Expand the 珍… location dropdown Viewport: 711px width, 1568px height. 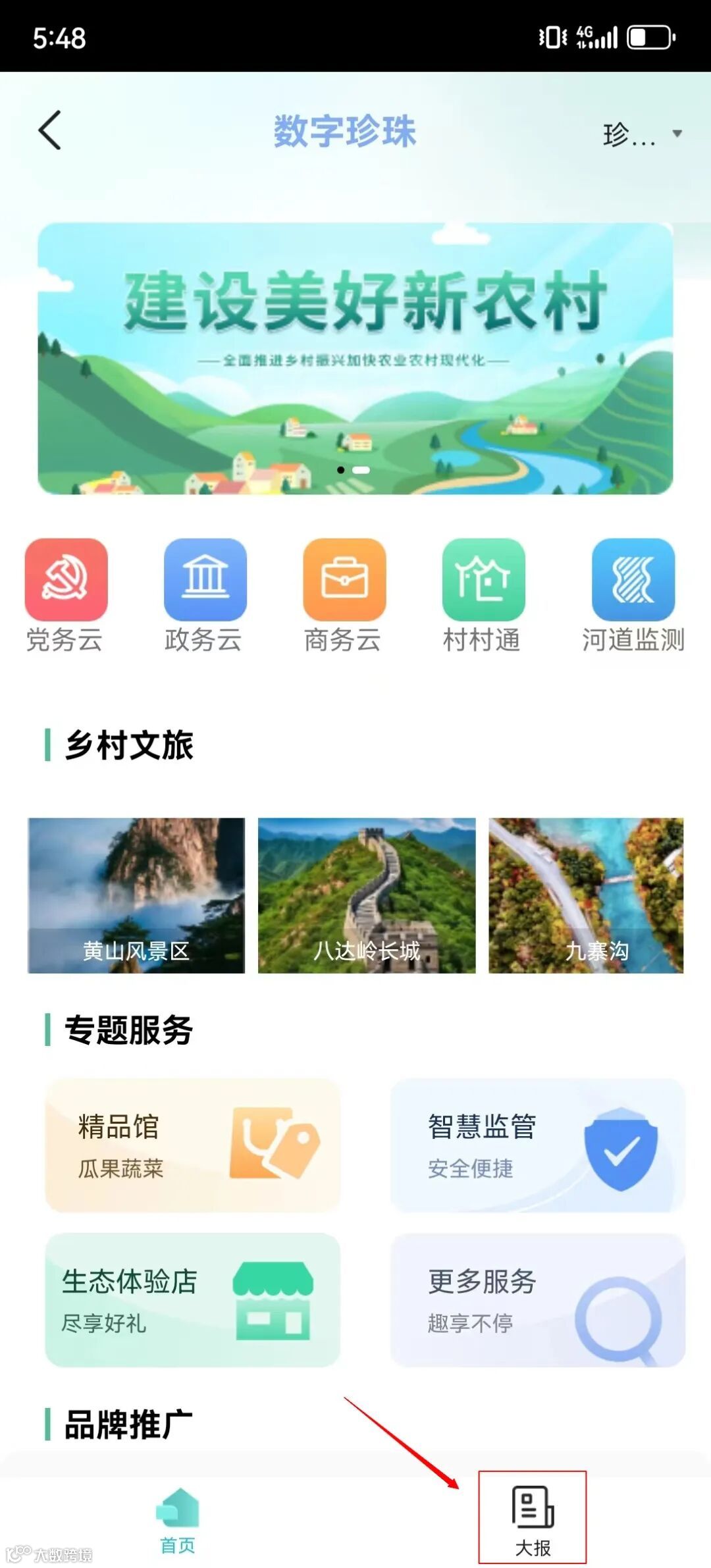pos(642,134)
